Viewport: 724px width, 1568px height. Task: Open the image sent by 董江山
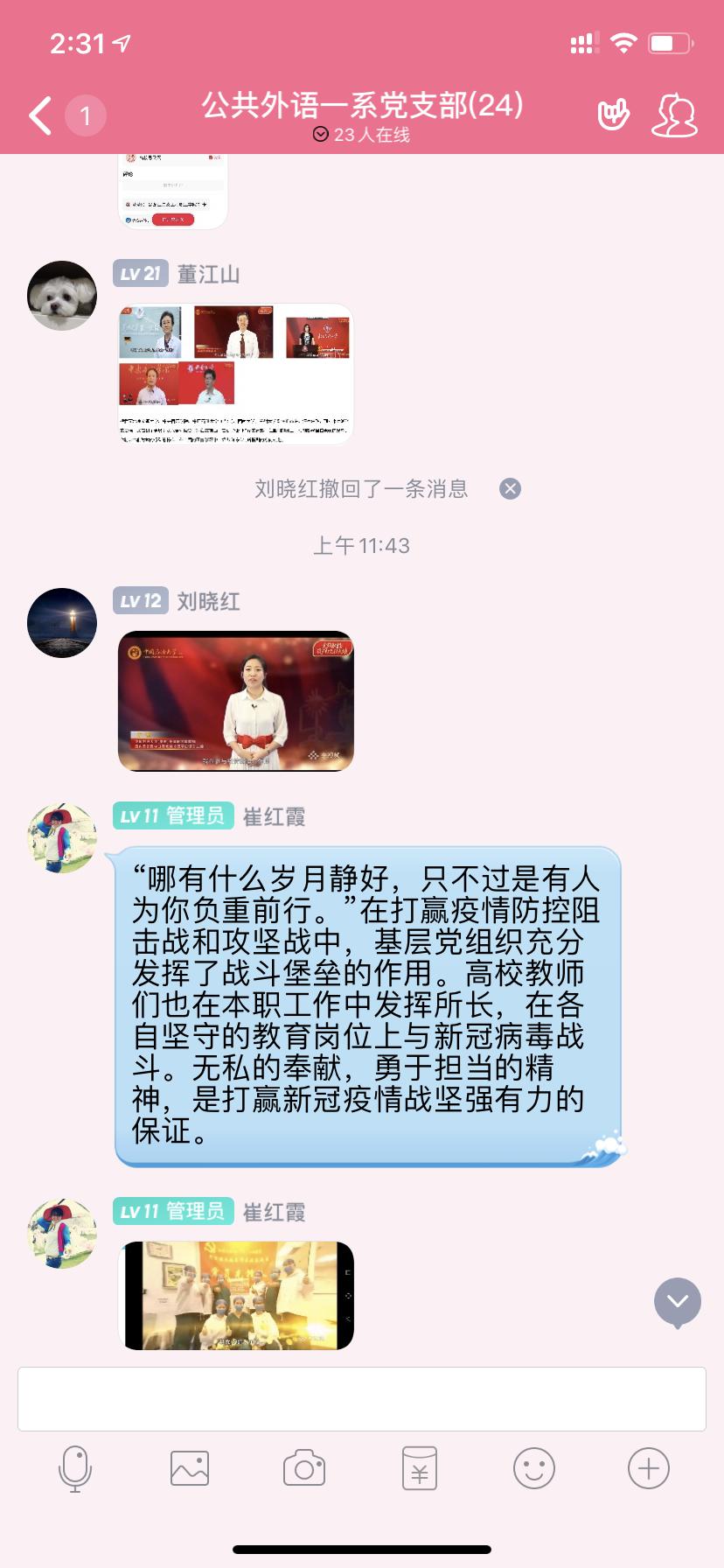235,374
